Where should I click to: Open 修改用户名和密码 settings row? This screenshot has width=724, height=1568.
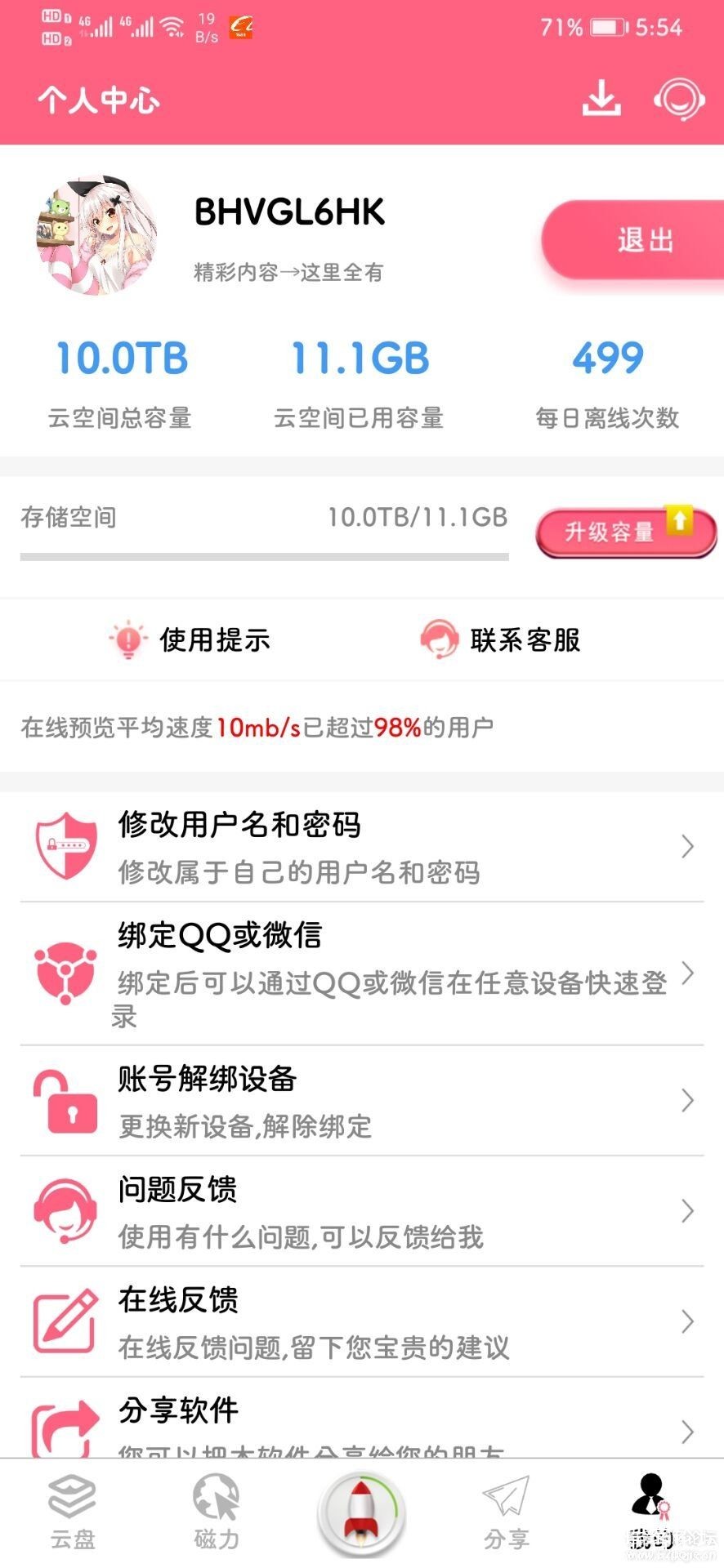tap(362, 847)
